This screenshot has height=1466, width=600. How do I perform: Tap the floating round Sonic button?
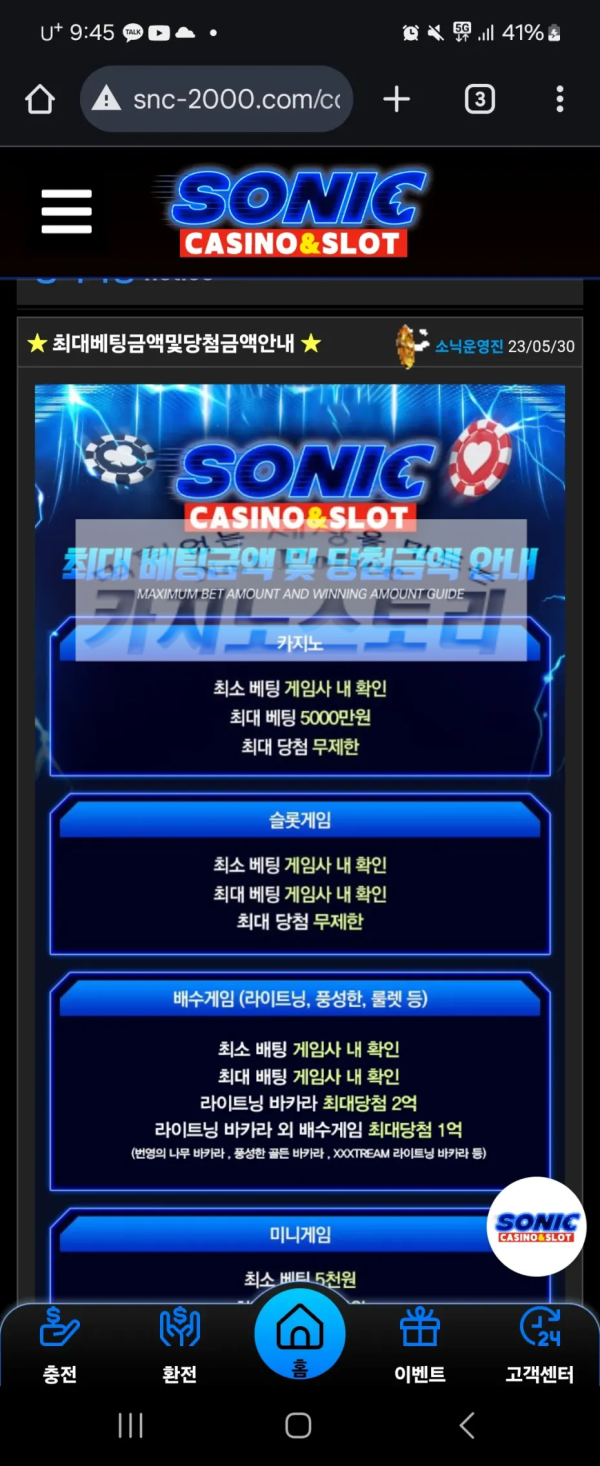pos(538,1227)
